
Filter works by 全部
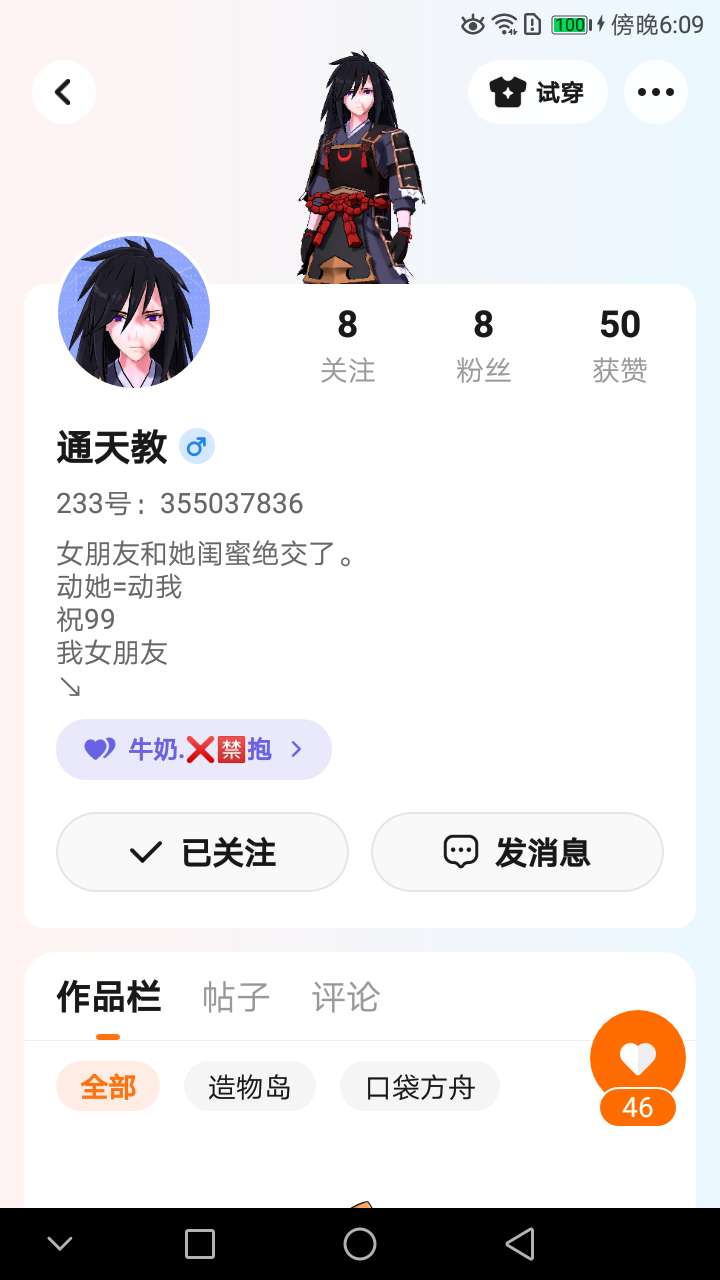(x=108, y=1086)
